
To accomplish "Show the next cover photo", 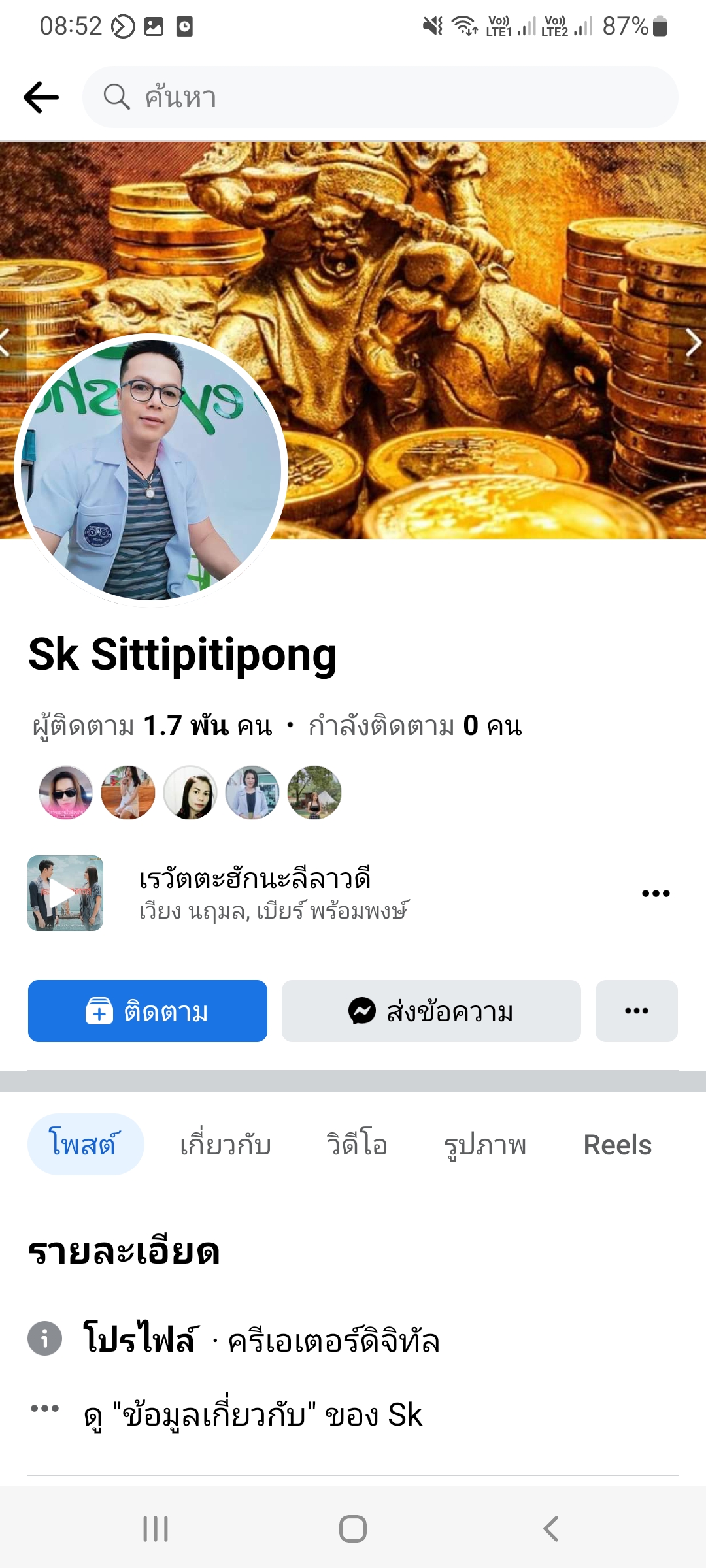I will tap(692, 342).
